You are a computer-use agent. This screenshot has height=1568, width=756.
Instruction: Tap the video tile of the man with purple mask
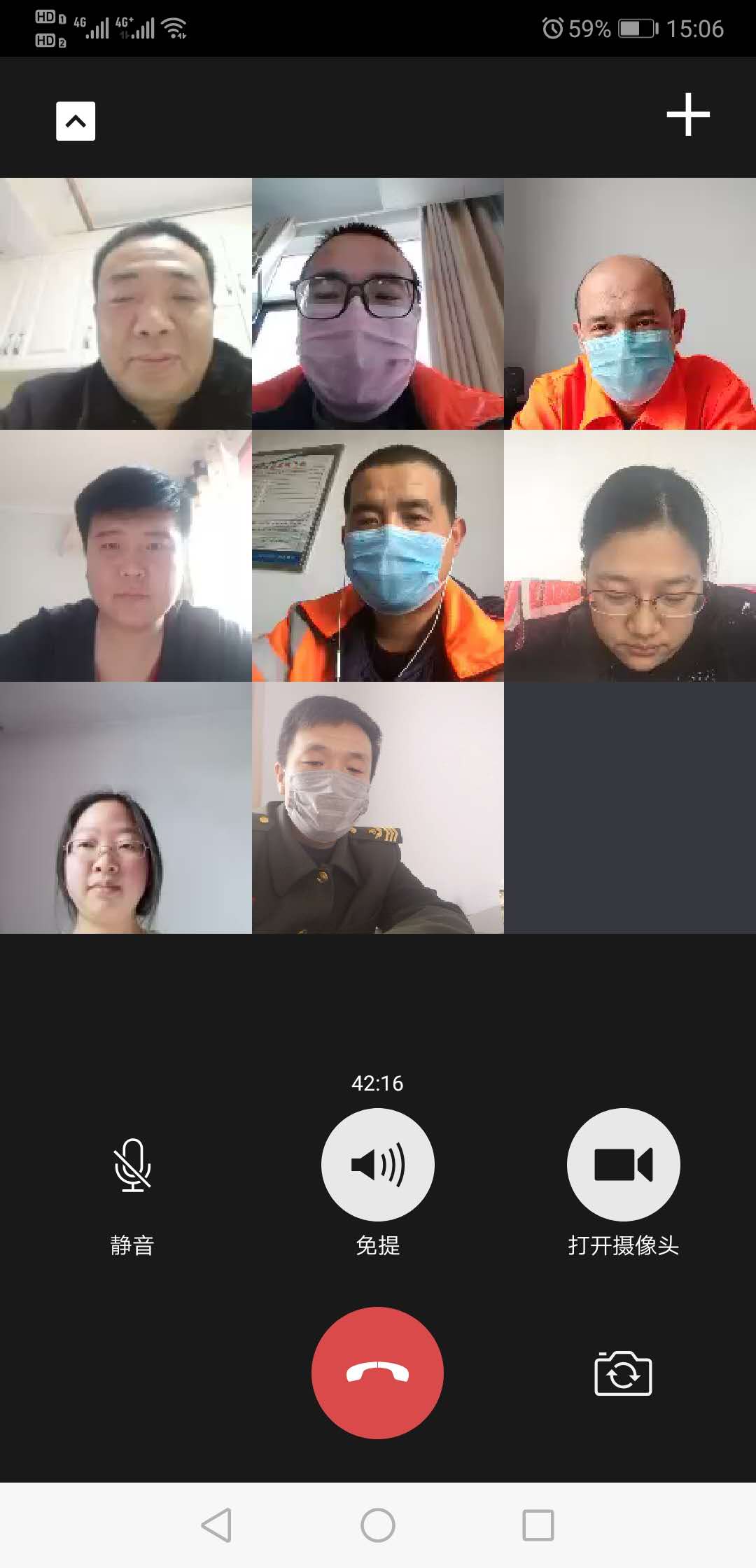pyautogui.click(x=378, y=304)
